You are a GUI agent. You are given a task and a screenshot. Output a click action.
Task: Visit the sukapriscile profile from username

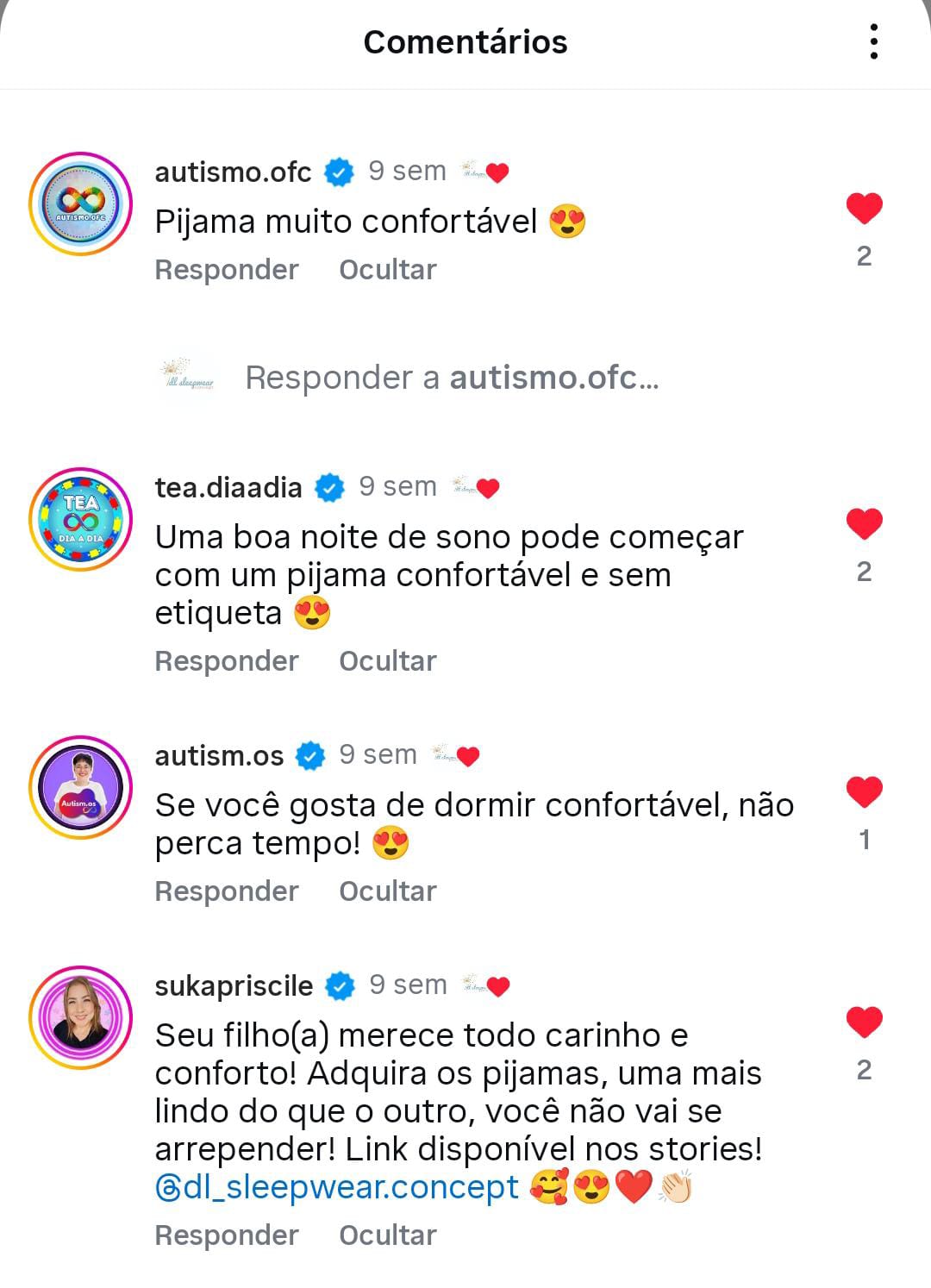[234, 985]
